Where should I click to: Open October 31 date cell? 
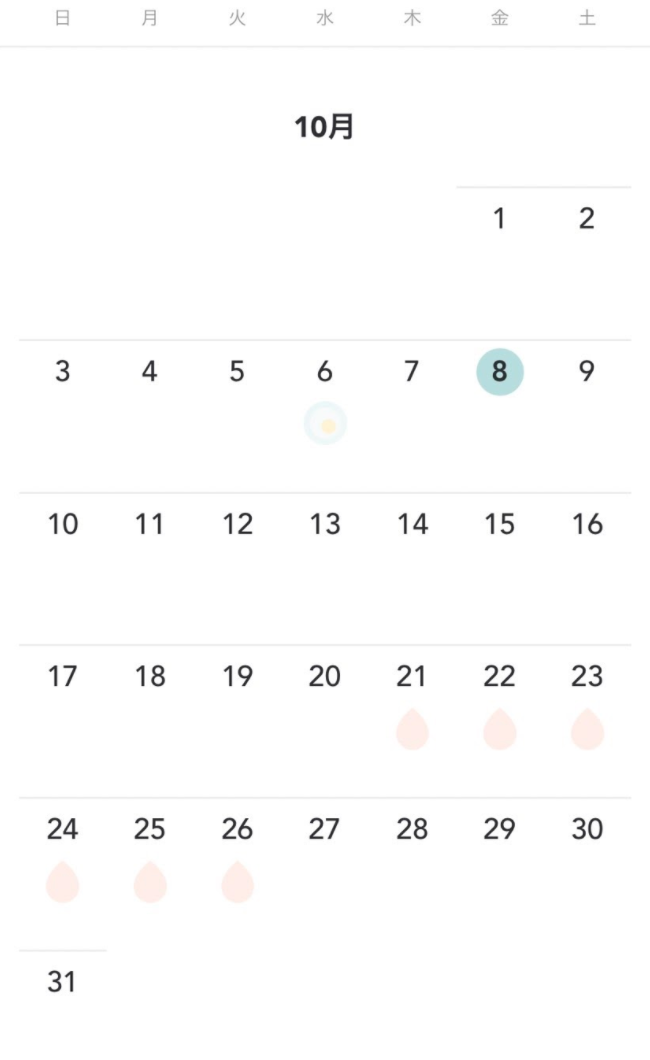62,982
